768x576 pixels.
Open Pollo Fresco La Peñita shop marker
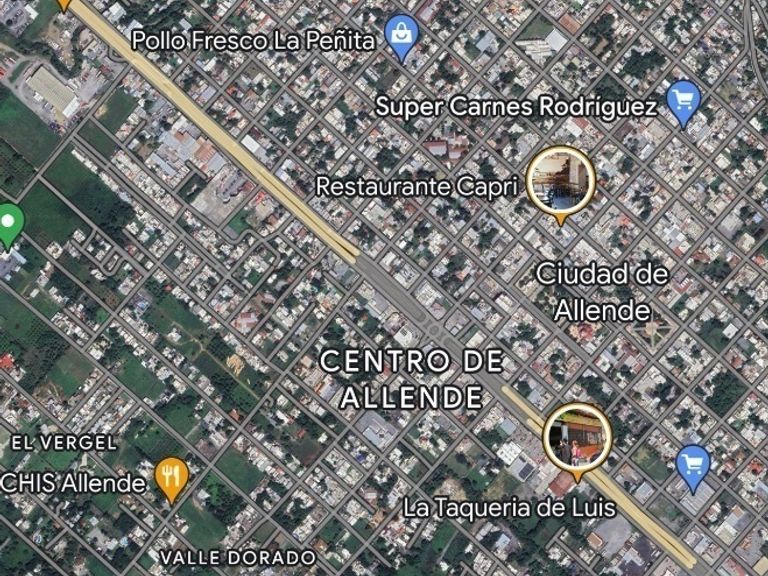[x=401, y=37]
